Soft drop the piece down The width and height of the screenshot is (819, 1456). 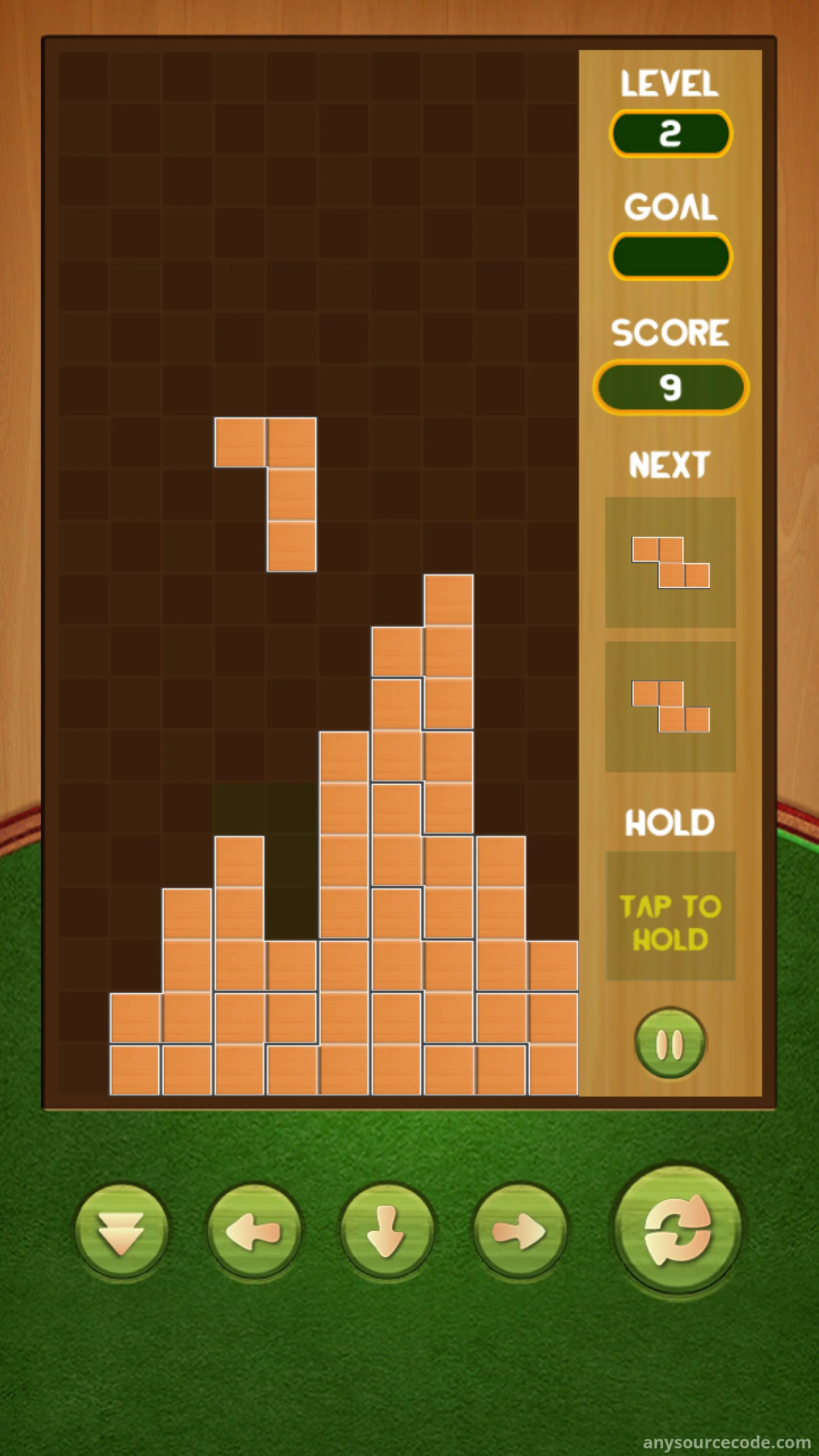pyautogui.click(x=386, y=1231)
